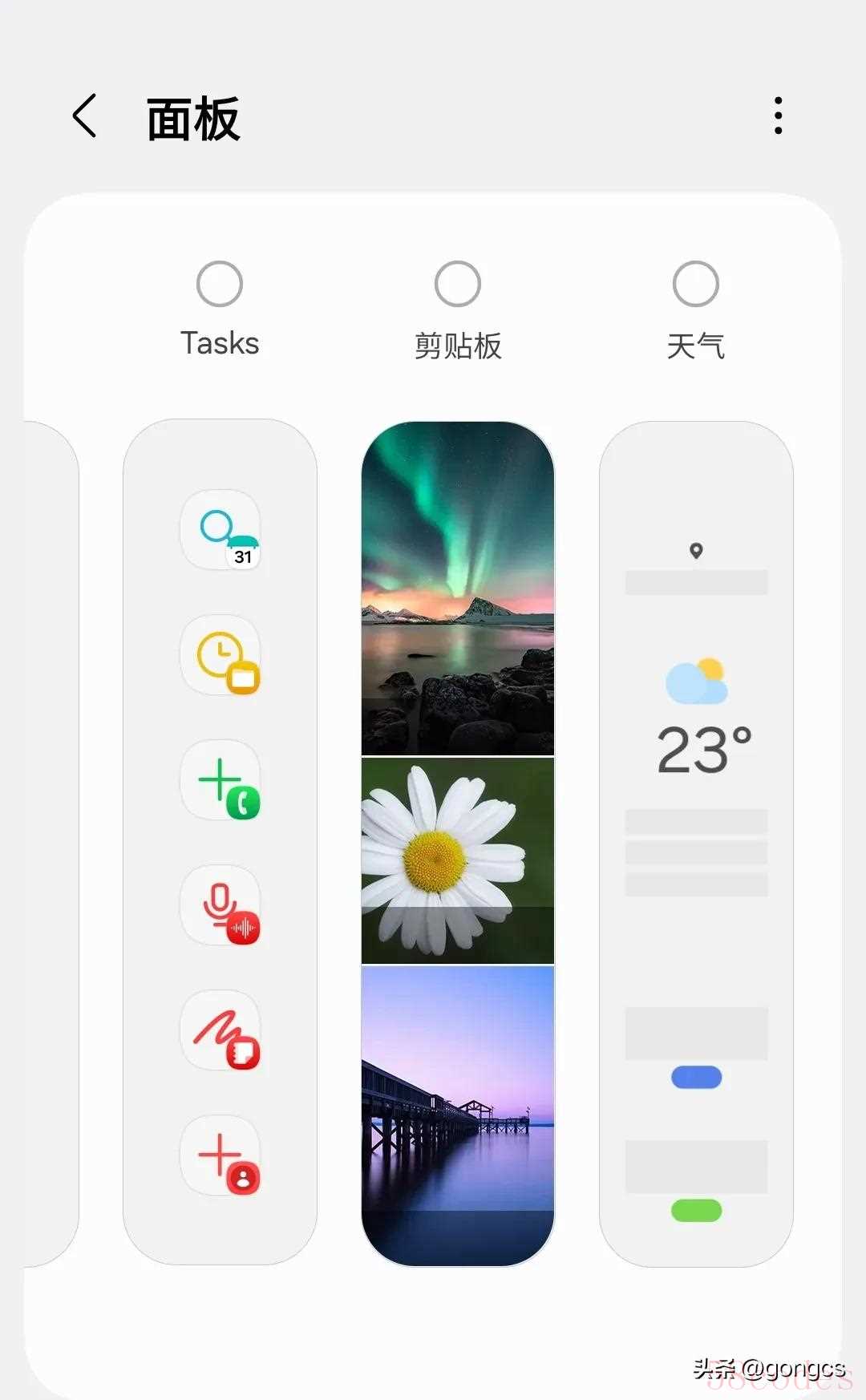Open the 天气 panel preview showing 23°
Viewport: 866px width, 1400px height.
696,842
